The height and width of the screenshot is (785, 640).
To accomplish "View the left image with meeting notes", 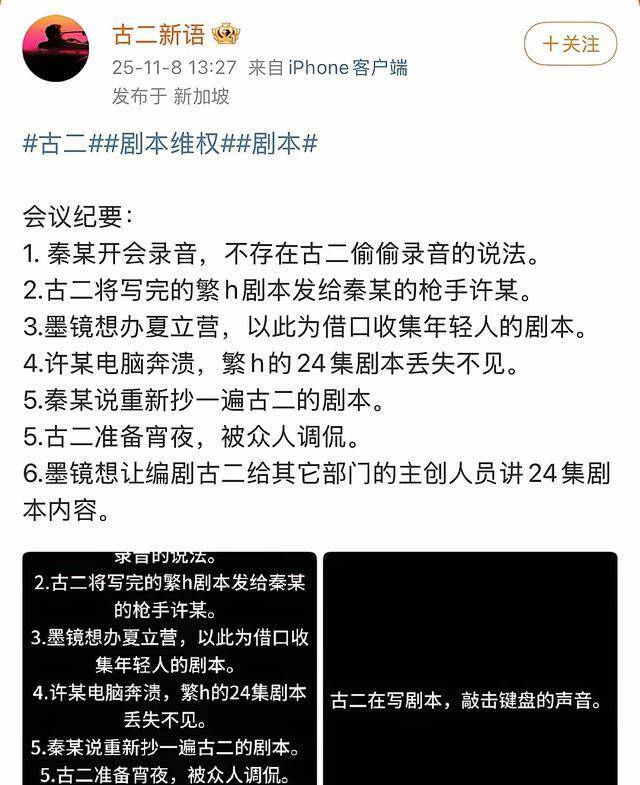I will coord(169,668).
